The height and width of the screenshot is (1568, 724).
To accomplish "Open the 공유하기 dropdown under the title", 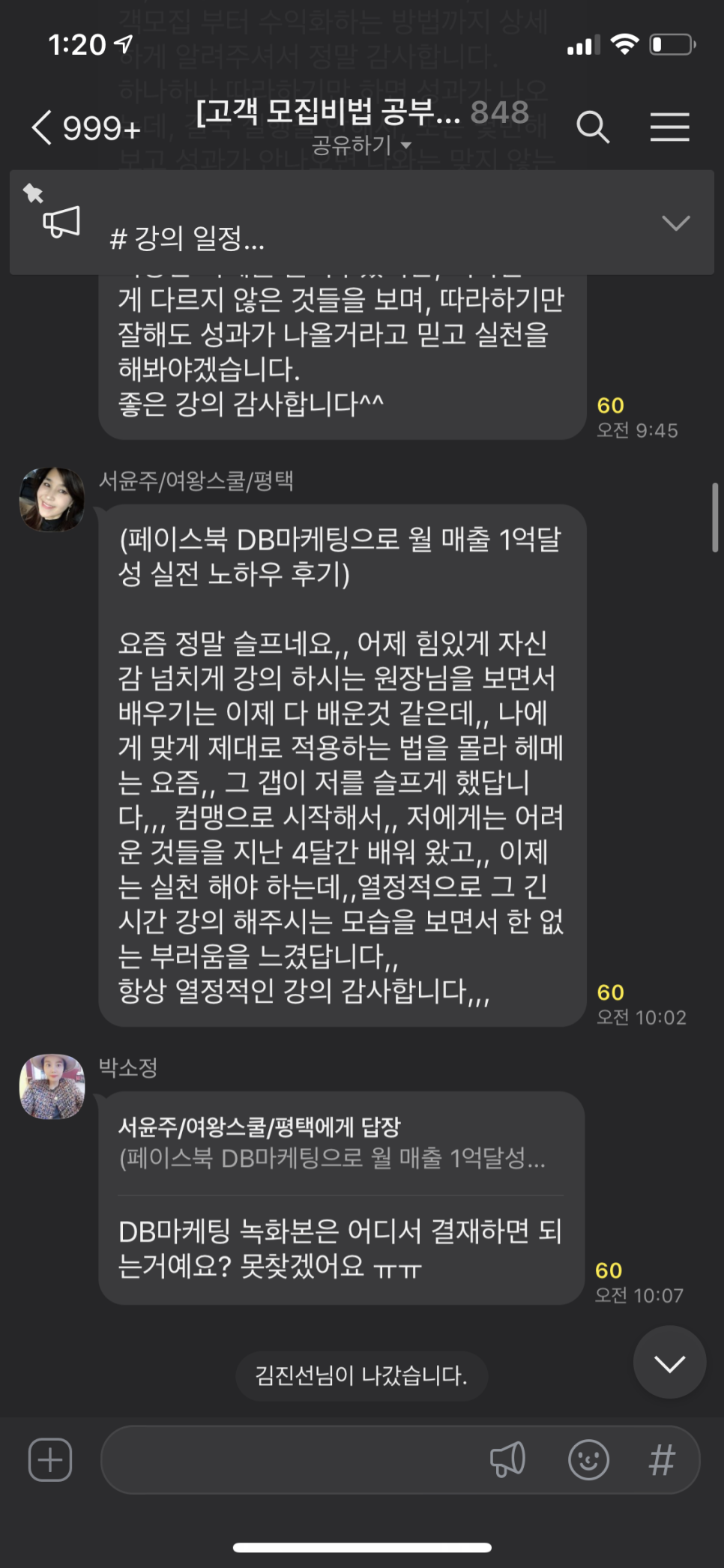I will tap(361, 145).
